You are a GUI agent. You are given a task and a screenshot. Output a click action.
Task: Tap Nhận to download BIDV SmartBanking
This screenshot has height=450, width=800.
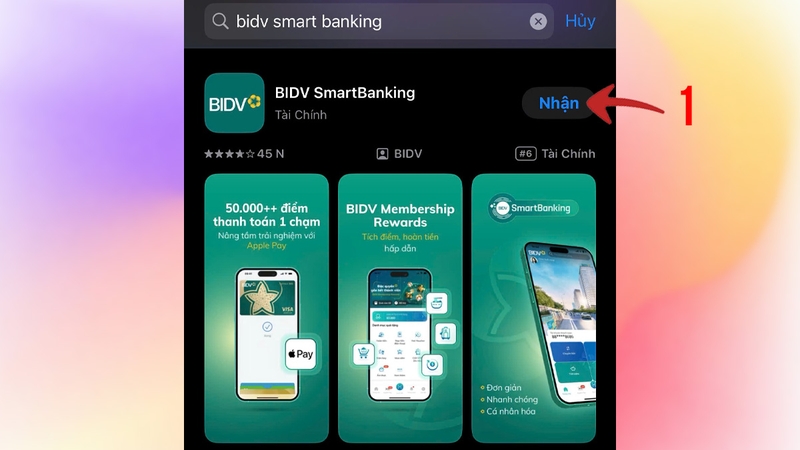click(558, 103)
